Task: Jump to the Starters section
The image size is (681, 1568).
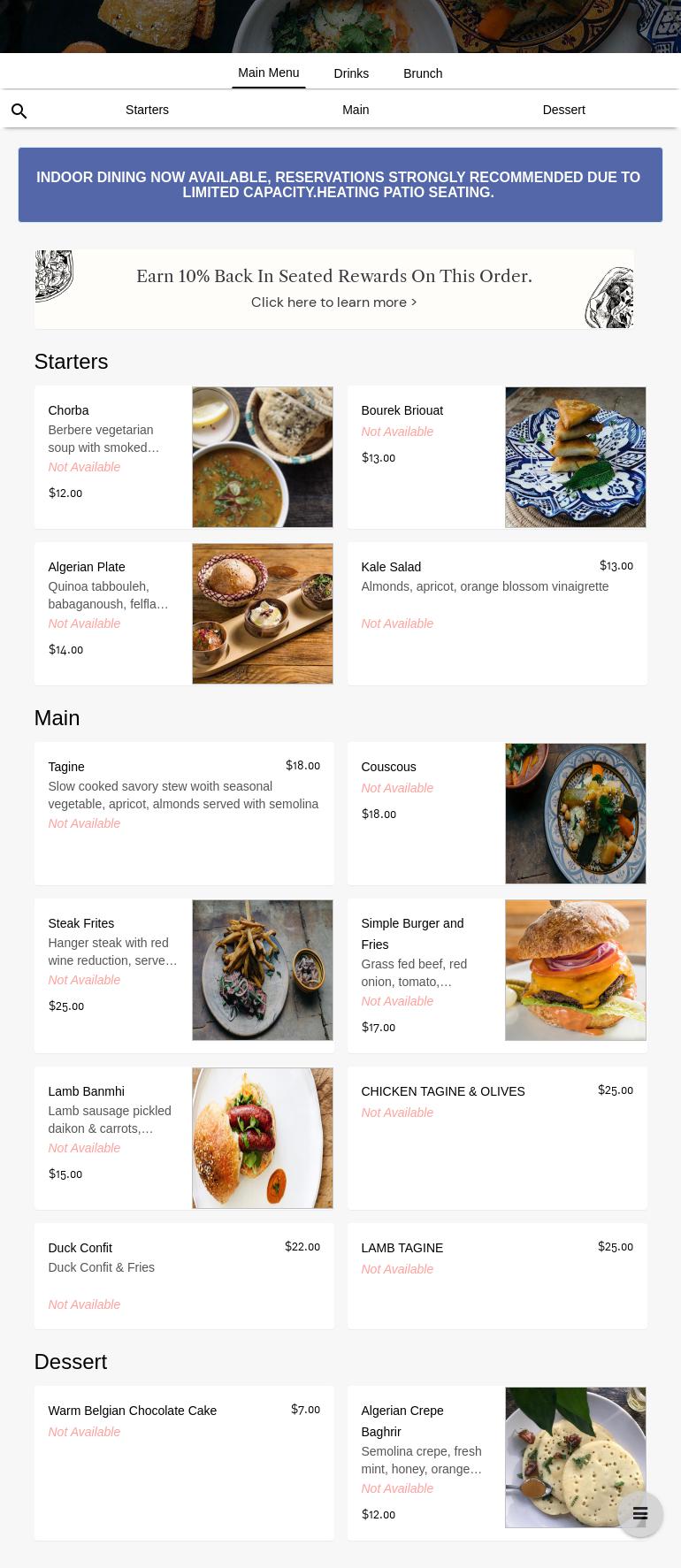Action: (x=147, y=110)
